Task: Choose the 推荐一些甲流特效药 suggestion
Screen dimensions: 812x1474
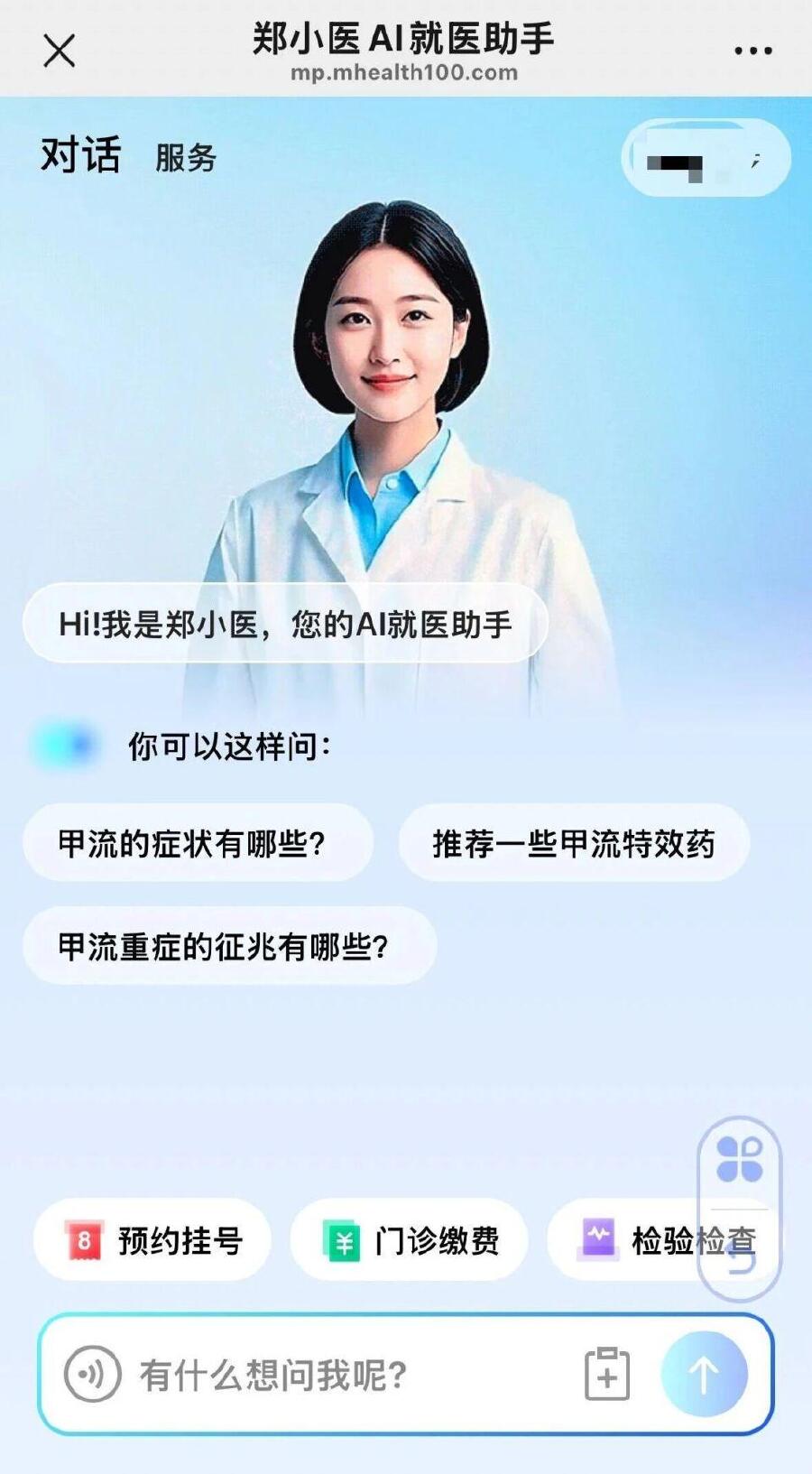Action: [574, 843]
